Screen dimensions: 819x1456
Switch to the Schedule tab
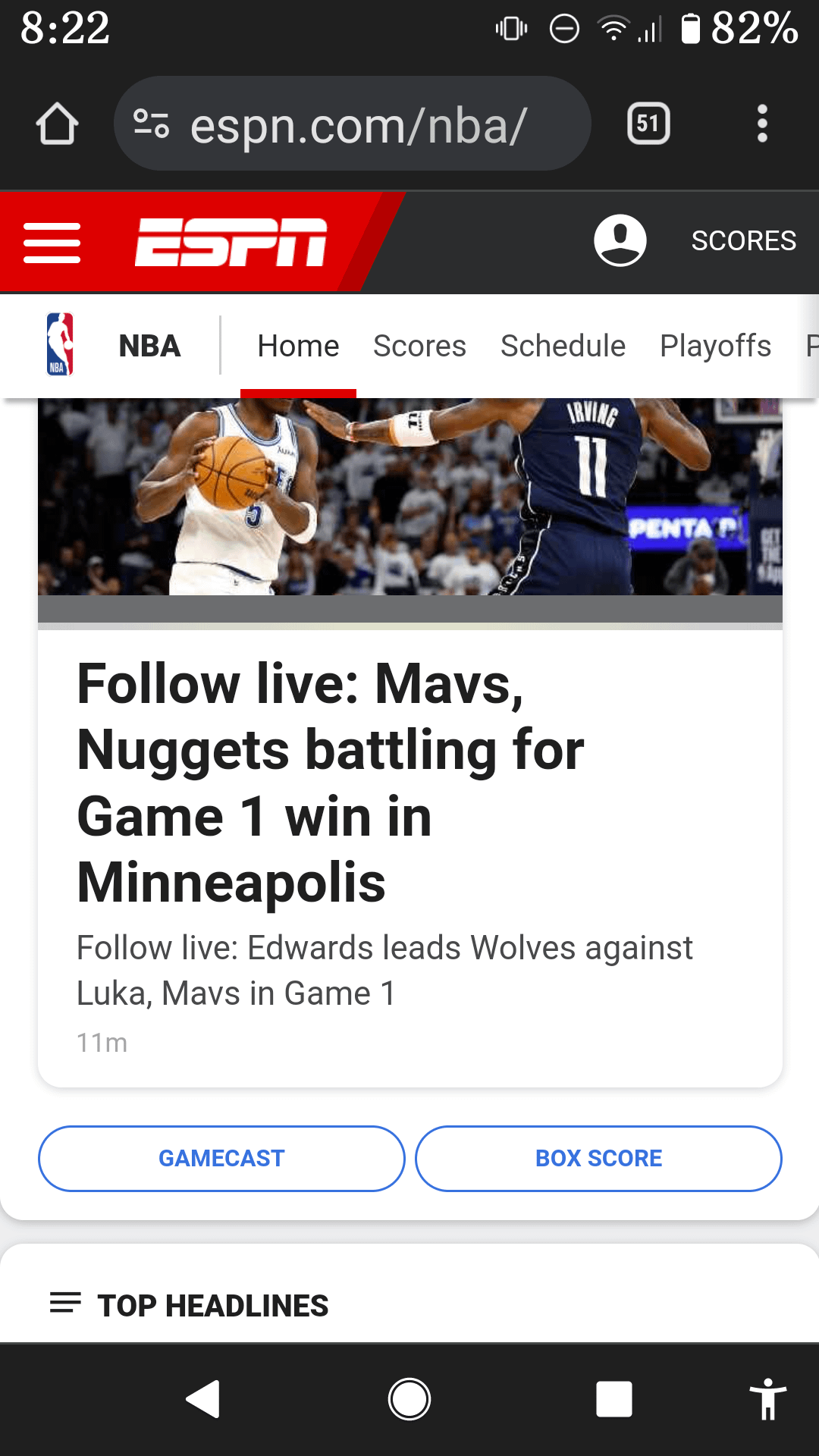click(x=563, y=347)
